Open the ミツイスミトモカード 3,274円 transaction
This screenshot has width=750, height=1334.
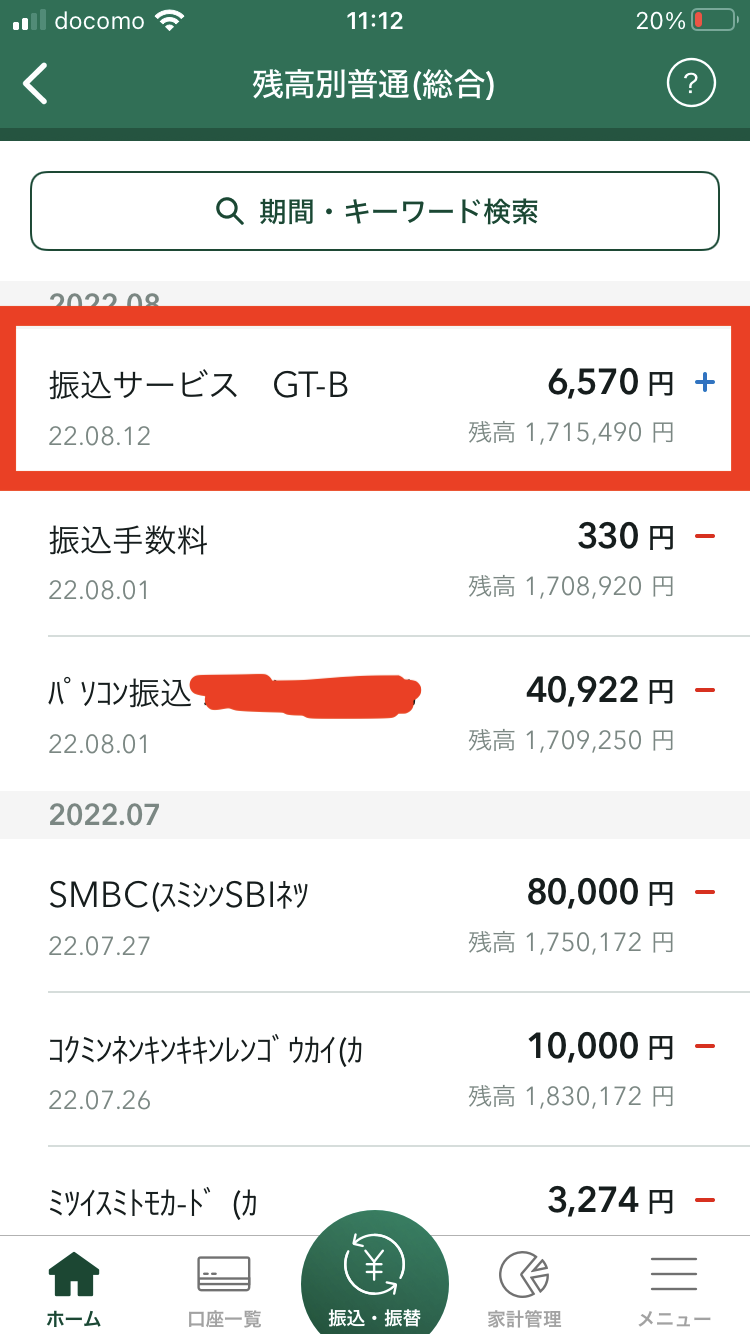pyautogui.click(x=375, y=1192)
